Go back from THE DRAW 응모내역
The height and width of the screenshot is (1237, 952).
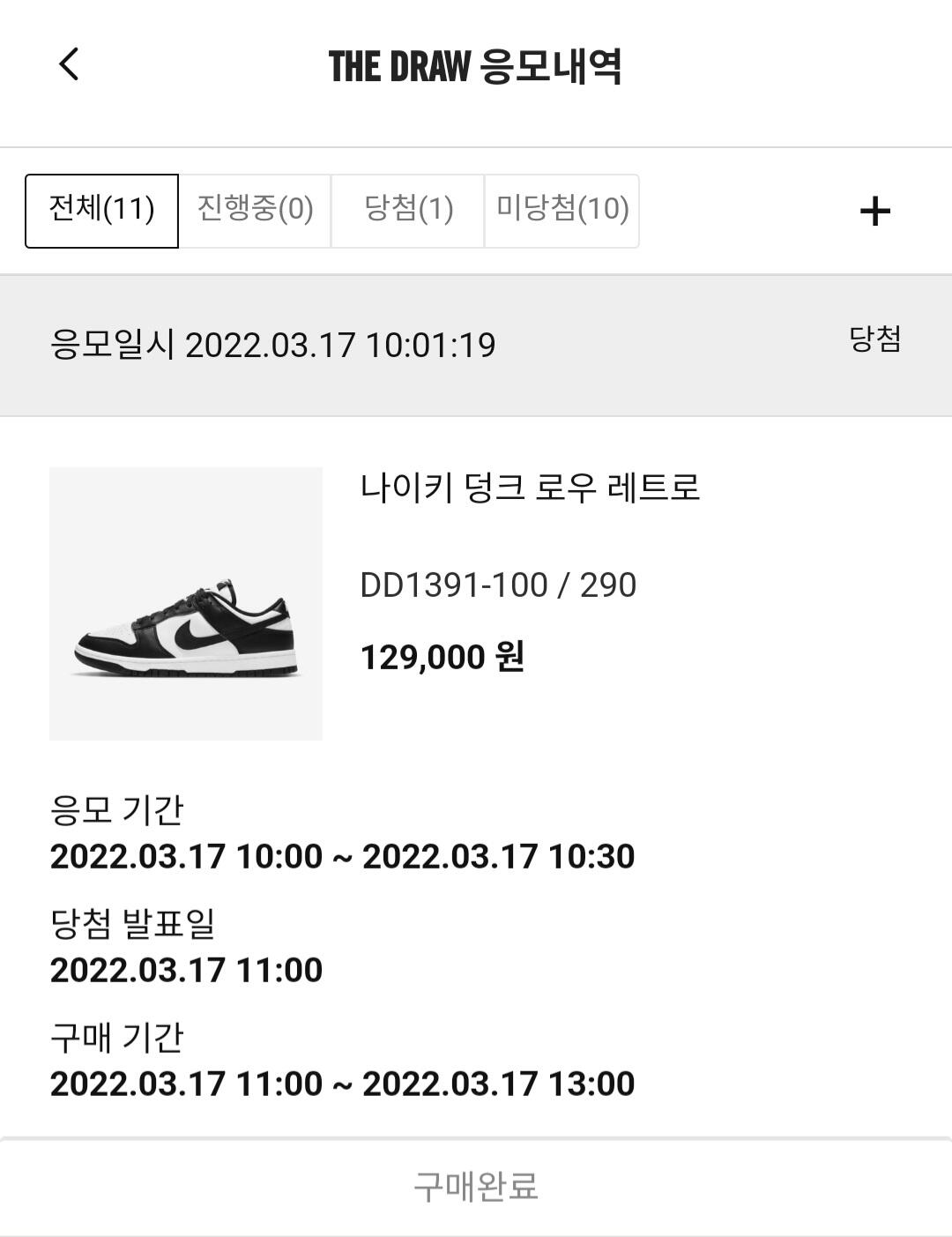[x=69, y=64]
